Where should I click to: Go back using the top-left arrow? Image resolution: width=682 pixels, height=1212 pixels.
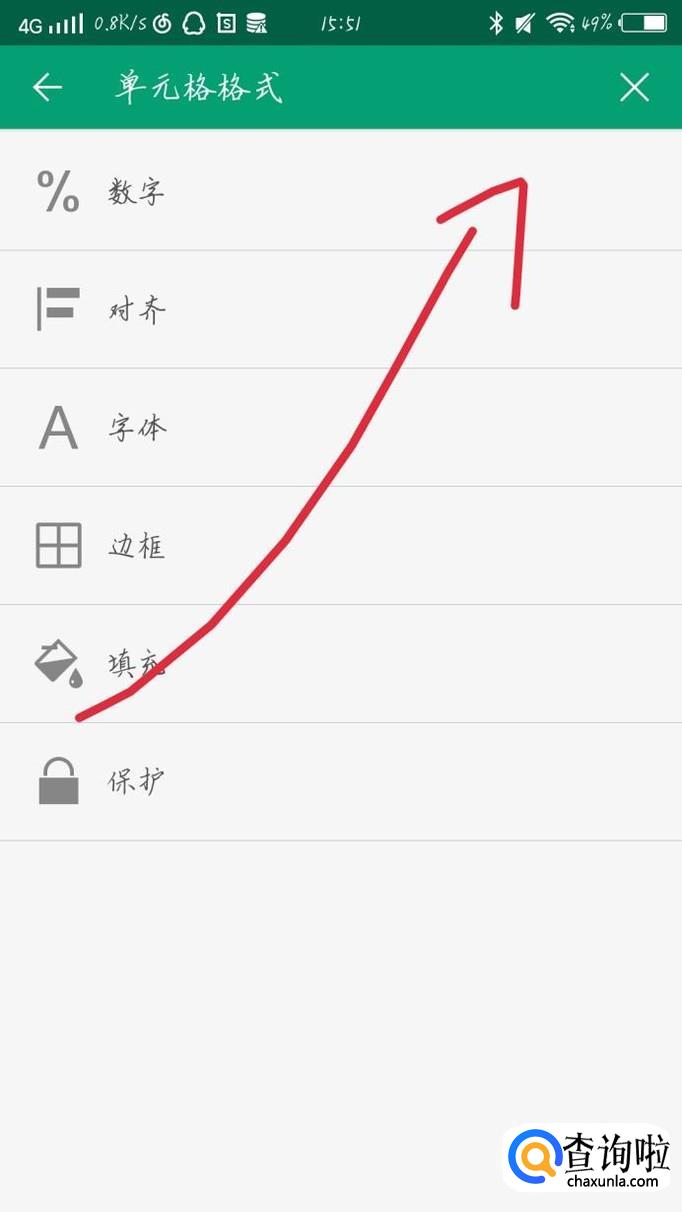tap(47, 87)
